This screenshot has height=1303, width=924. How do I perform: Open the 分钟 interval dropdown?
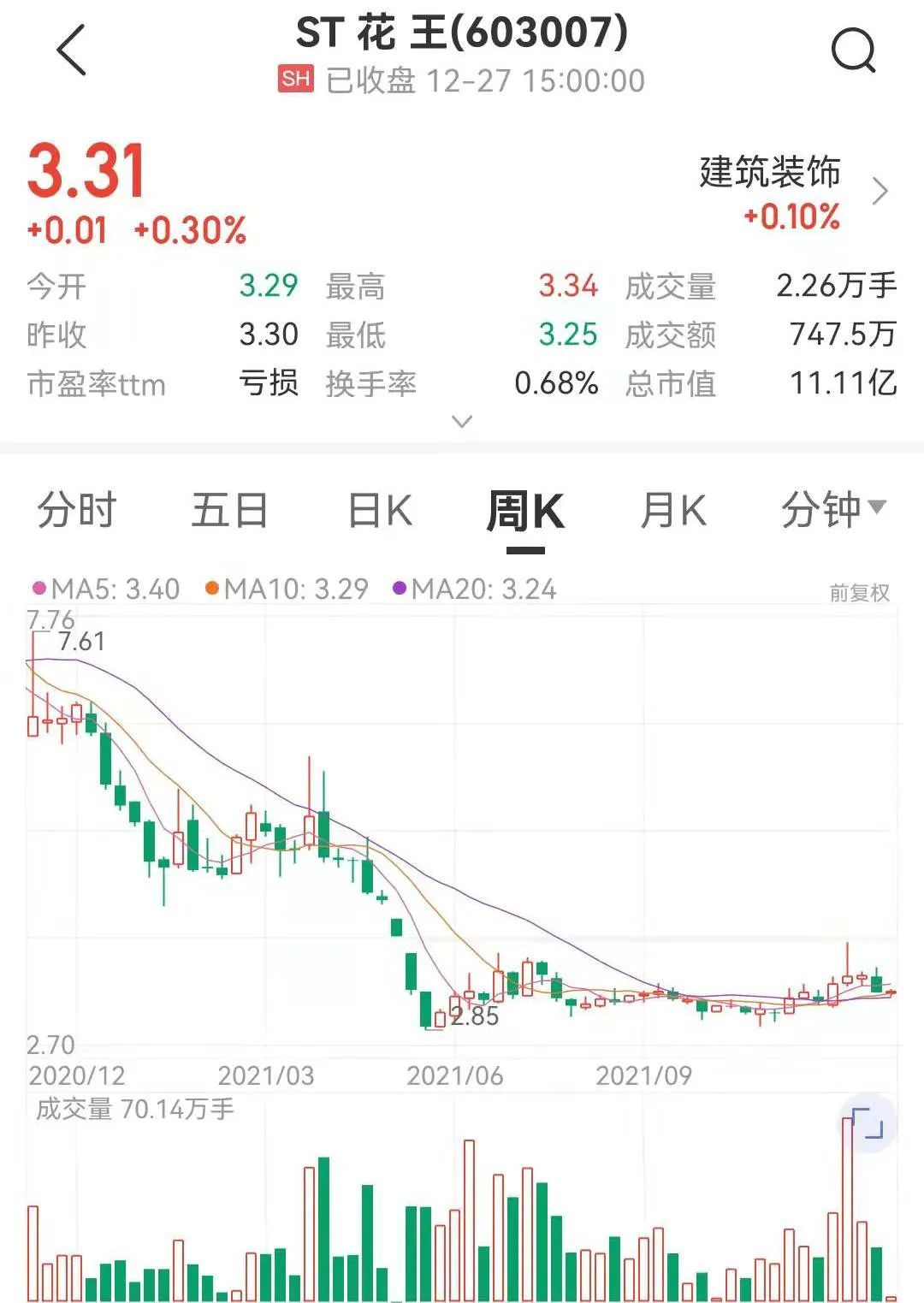[832, 510]
